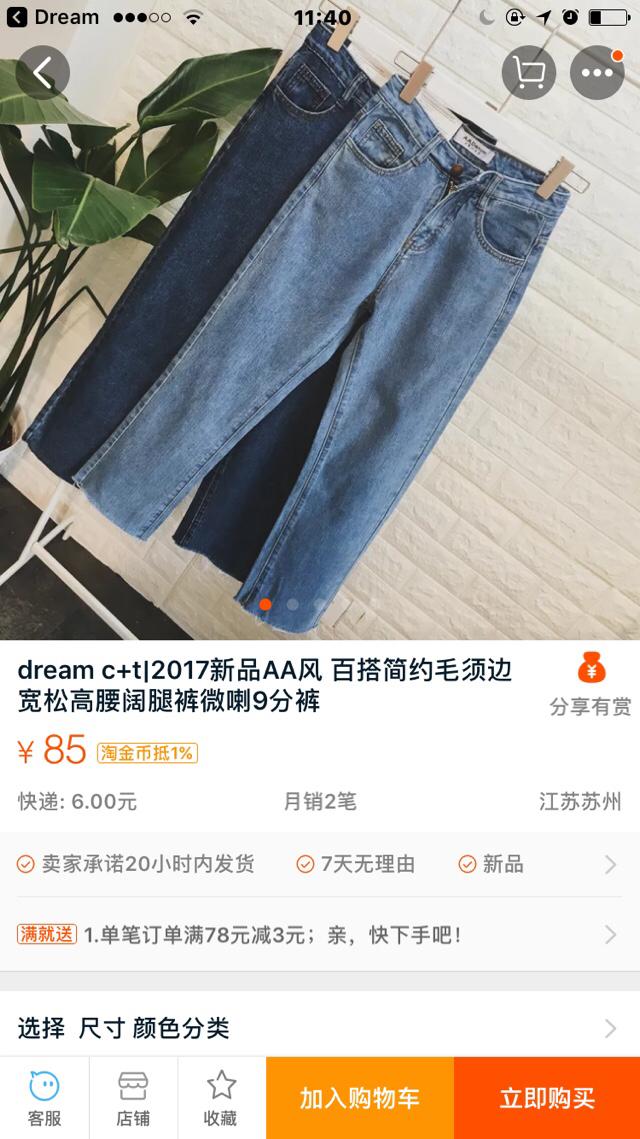Contact 客服 customer service

click(44, 1098)
